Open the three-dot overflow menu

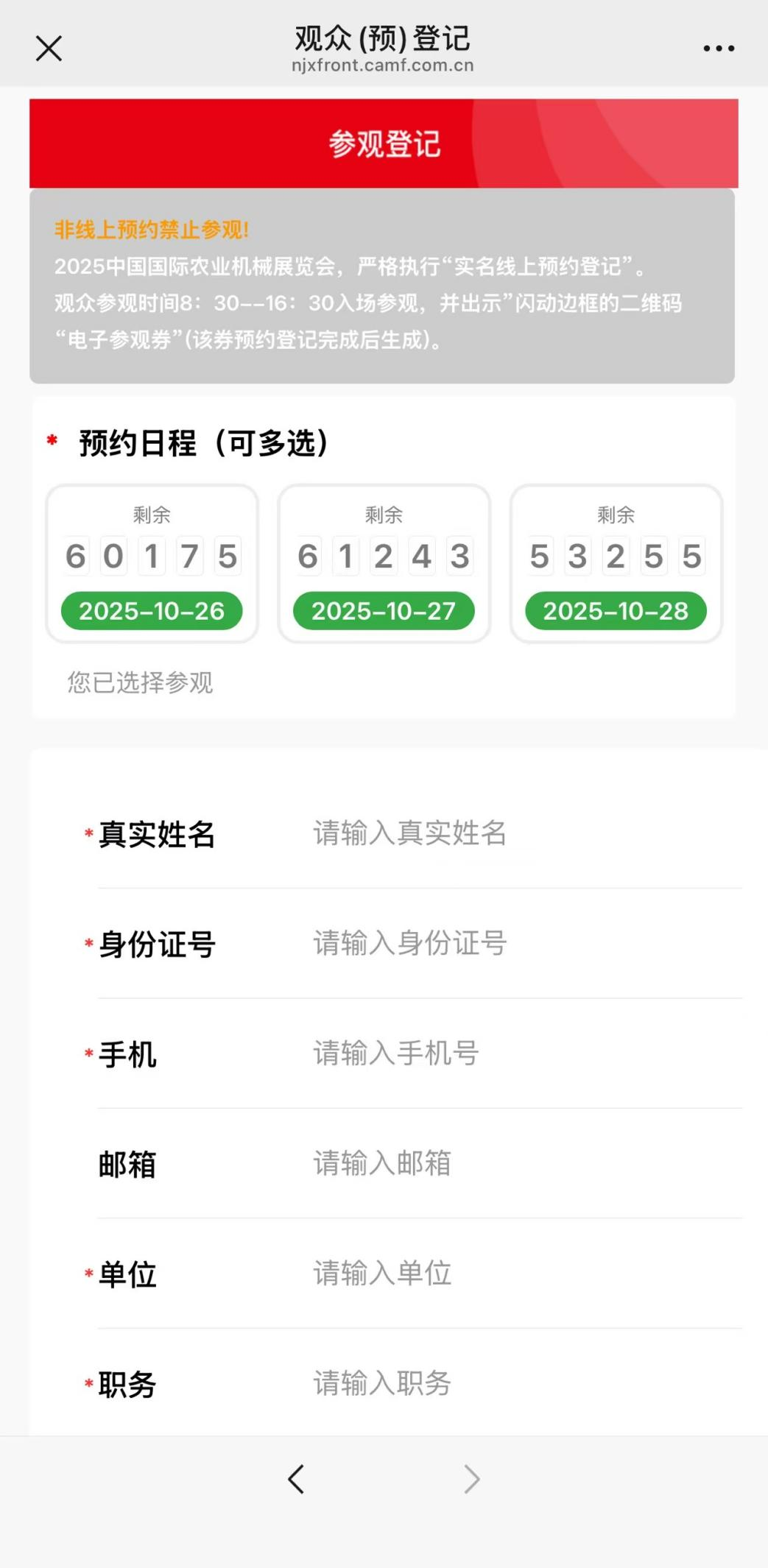(x=718, y=49)
